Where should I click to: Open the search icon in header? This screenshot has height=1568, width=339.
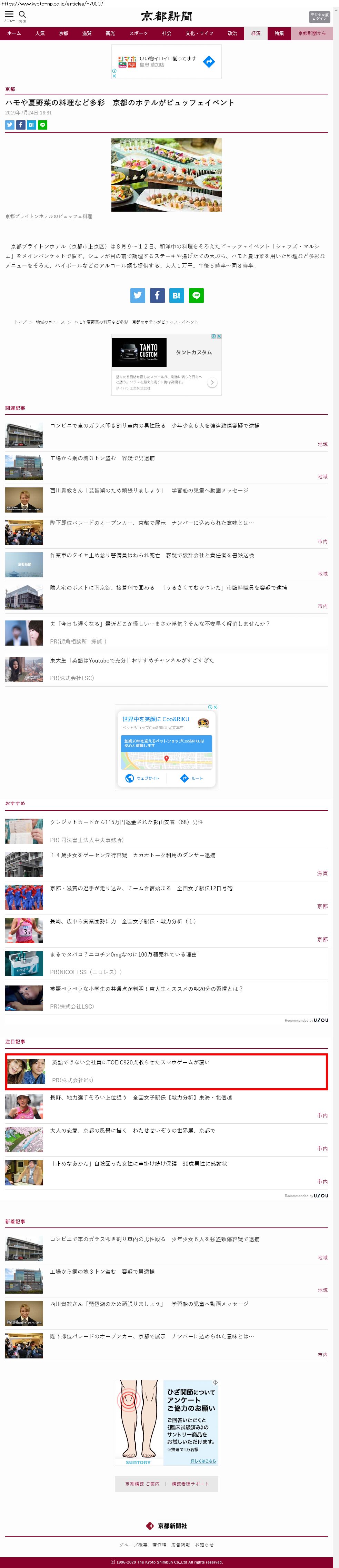click(x=22, y=14)
